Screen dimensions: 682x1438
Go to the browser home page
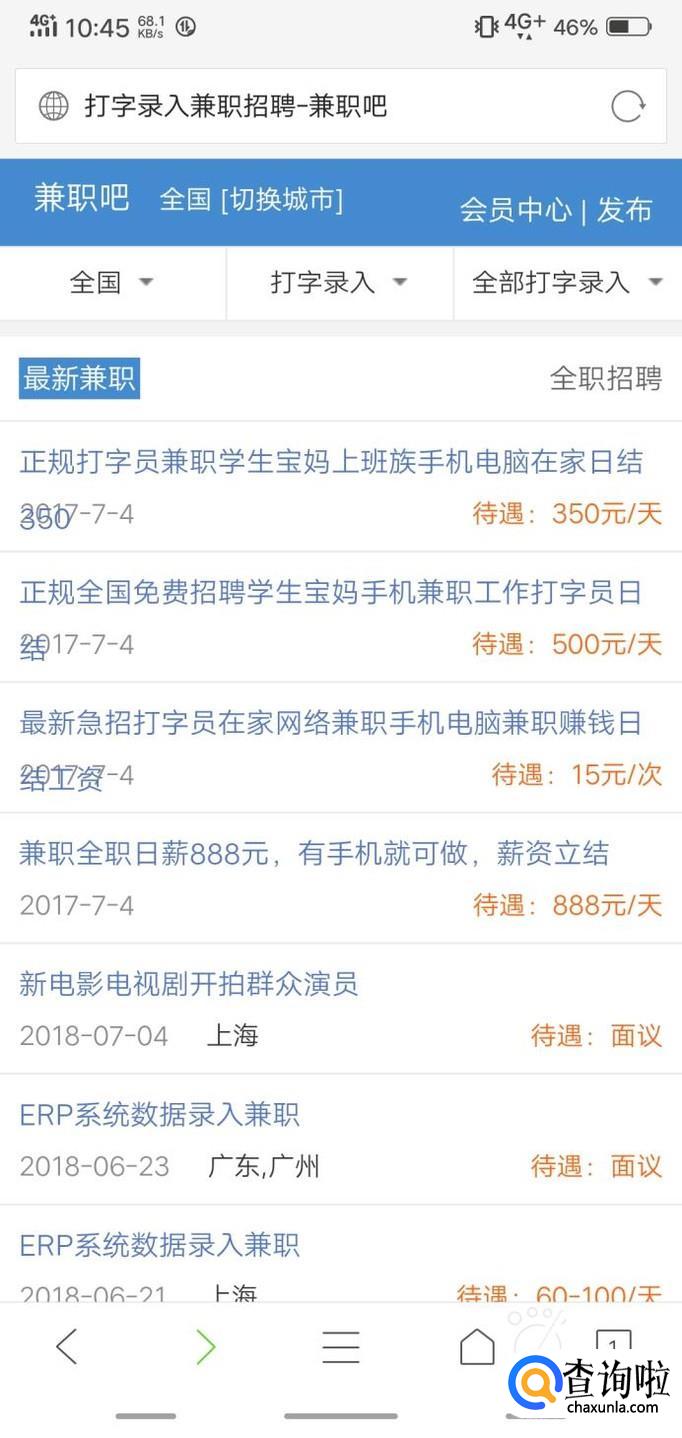pos(477,1346)
